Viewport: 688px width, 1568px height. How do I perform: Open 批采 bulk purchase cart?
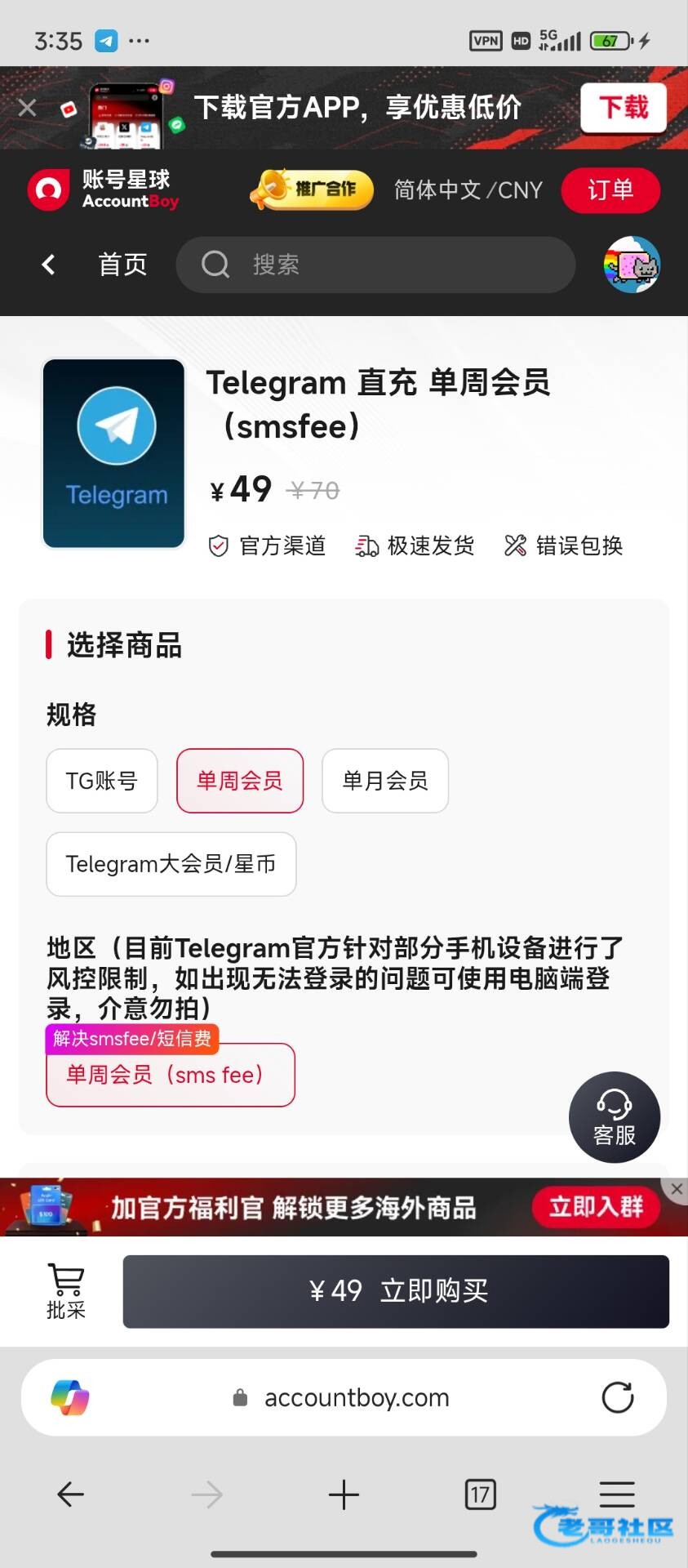pos(65,1291)
